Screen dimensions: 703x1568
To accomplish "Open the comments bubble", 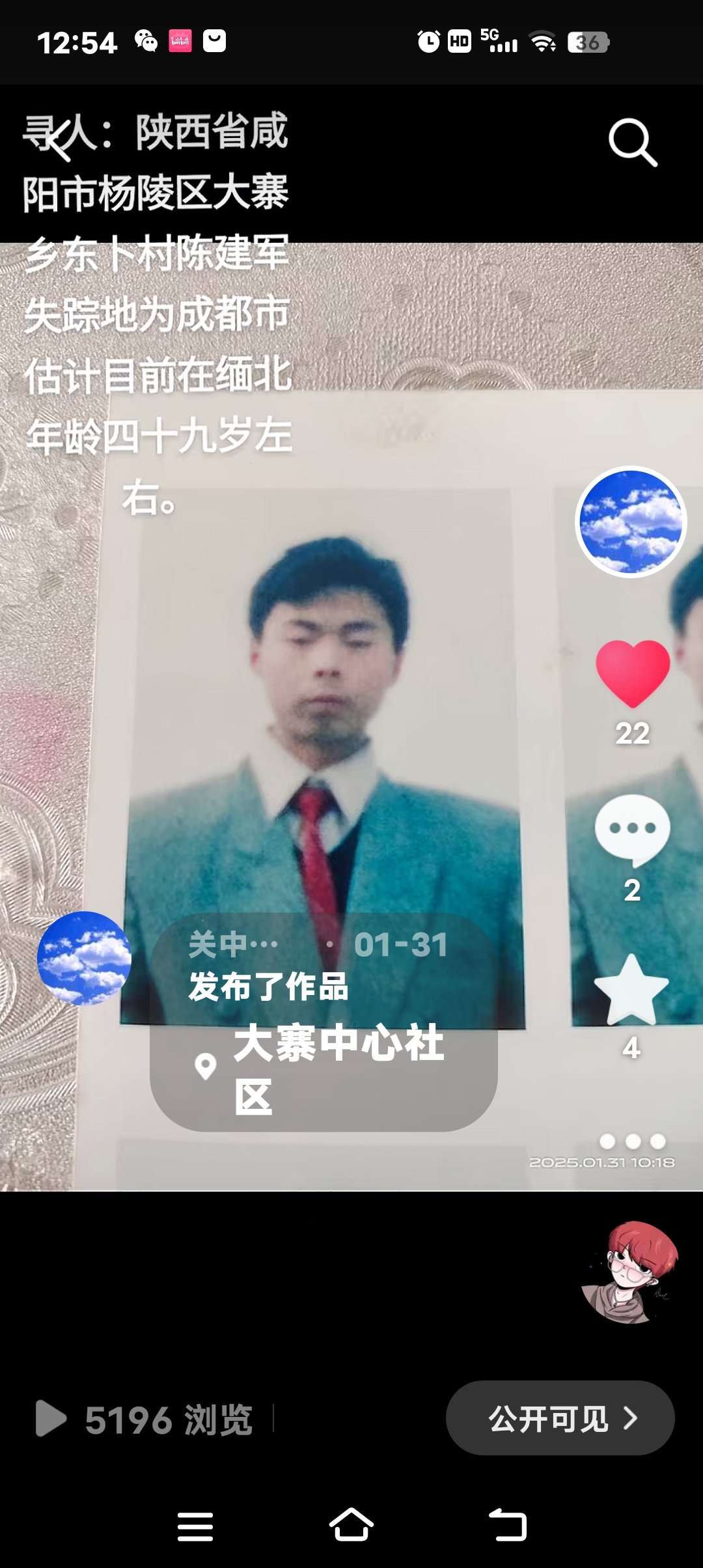I will point(632,830).
